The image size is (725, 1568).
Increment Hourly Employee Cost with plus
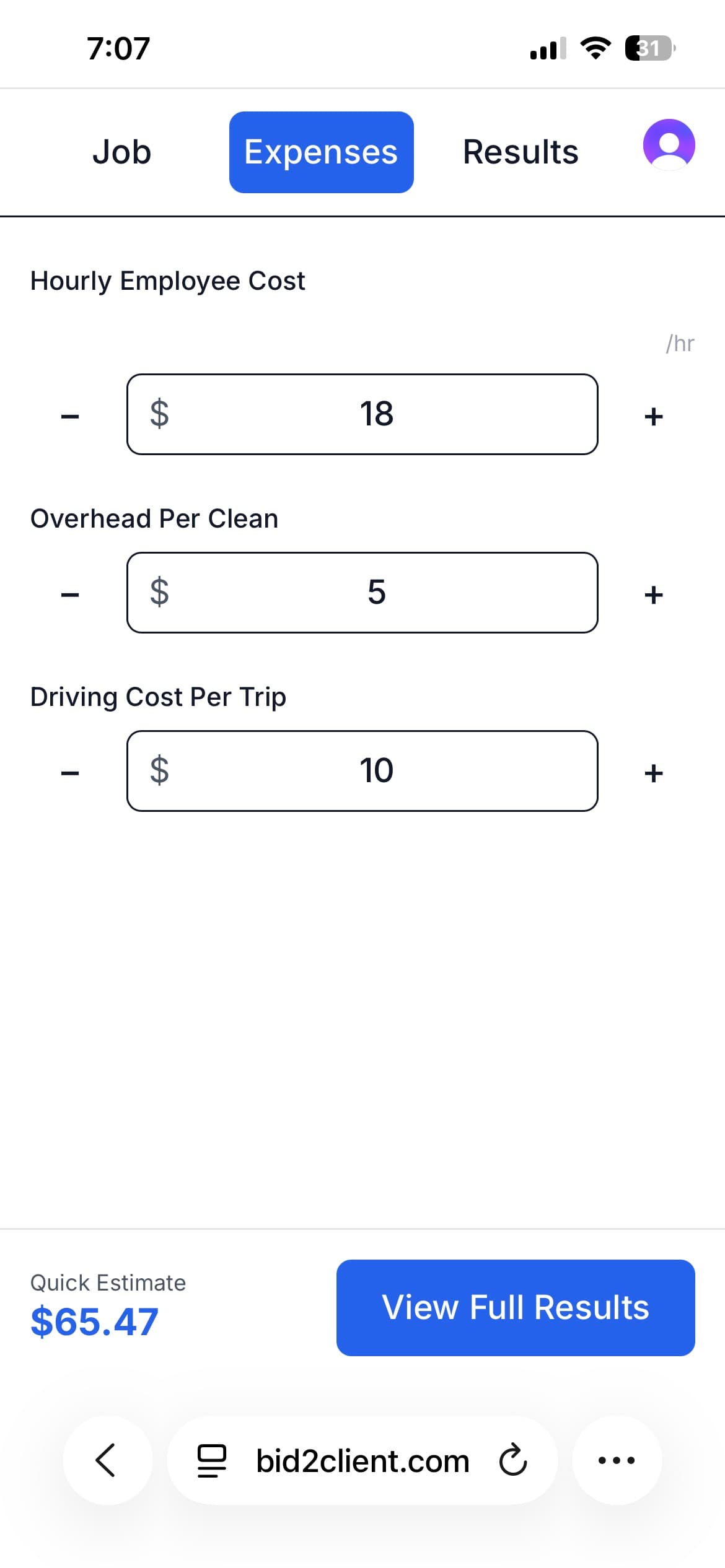click(x=653, y=415)
